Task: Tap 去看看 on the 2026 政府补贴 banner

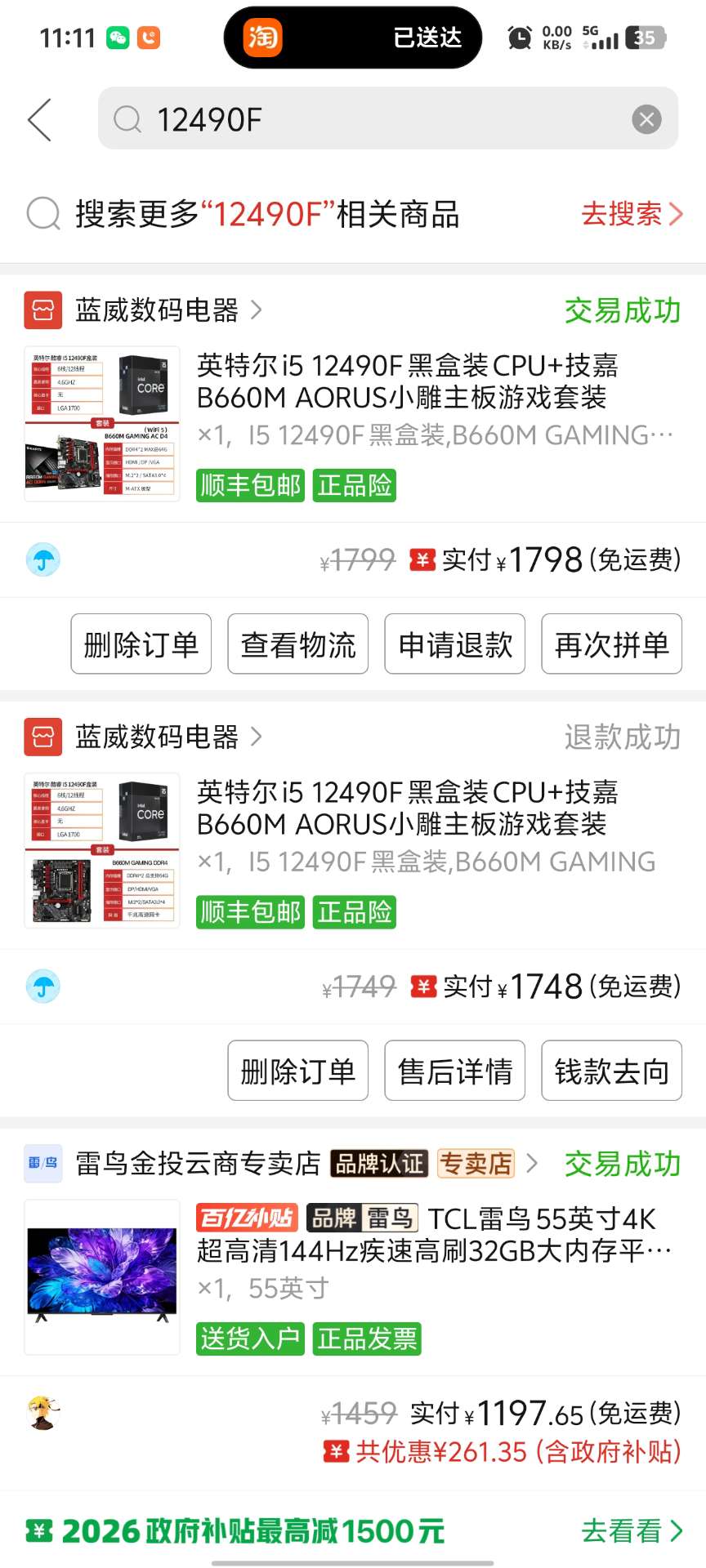Action: (631, 1530)
